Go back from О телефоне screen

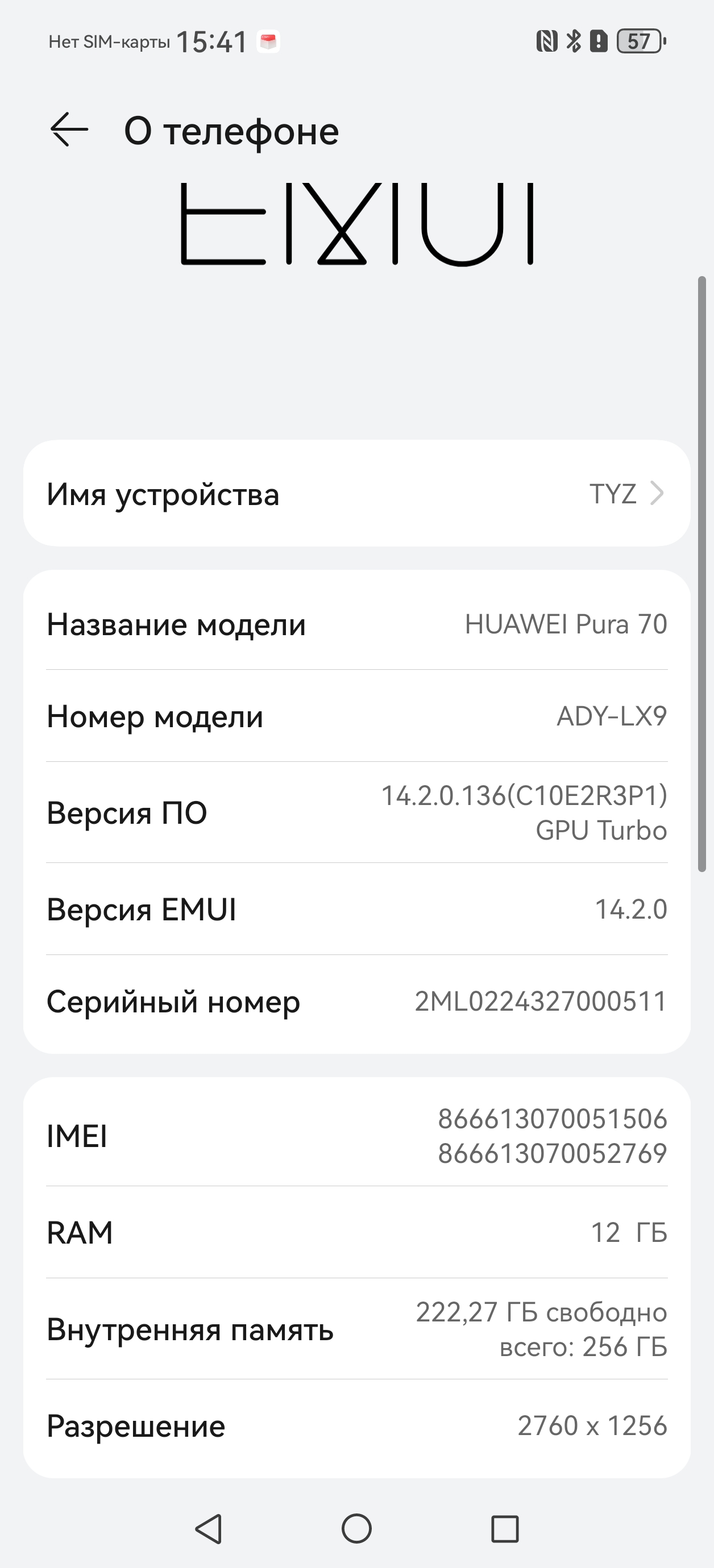click(69, 130)
